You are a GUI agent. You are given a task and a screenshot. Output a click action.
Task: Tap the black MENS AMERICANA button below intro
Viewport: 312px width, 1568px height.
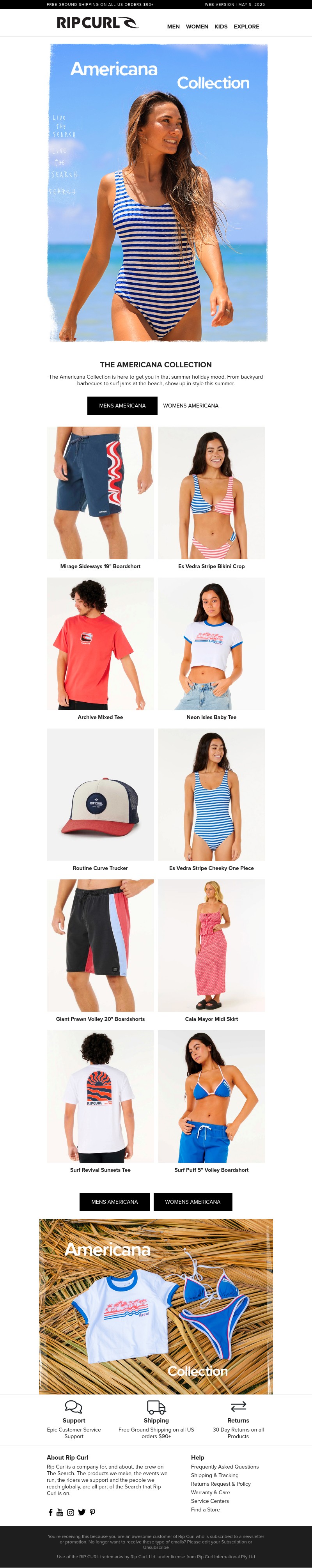coord(122,406)
